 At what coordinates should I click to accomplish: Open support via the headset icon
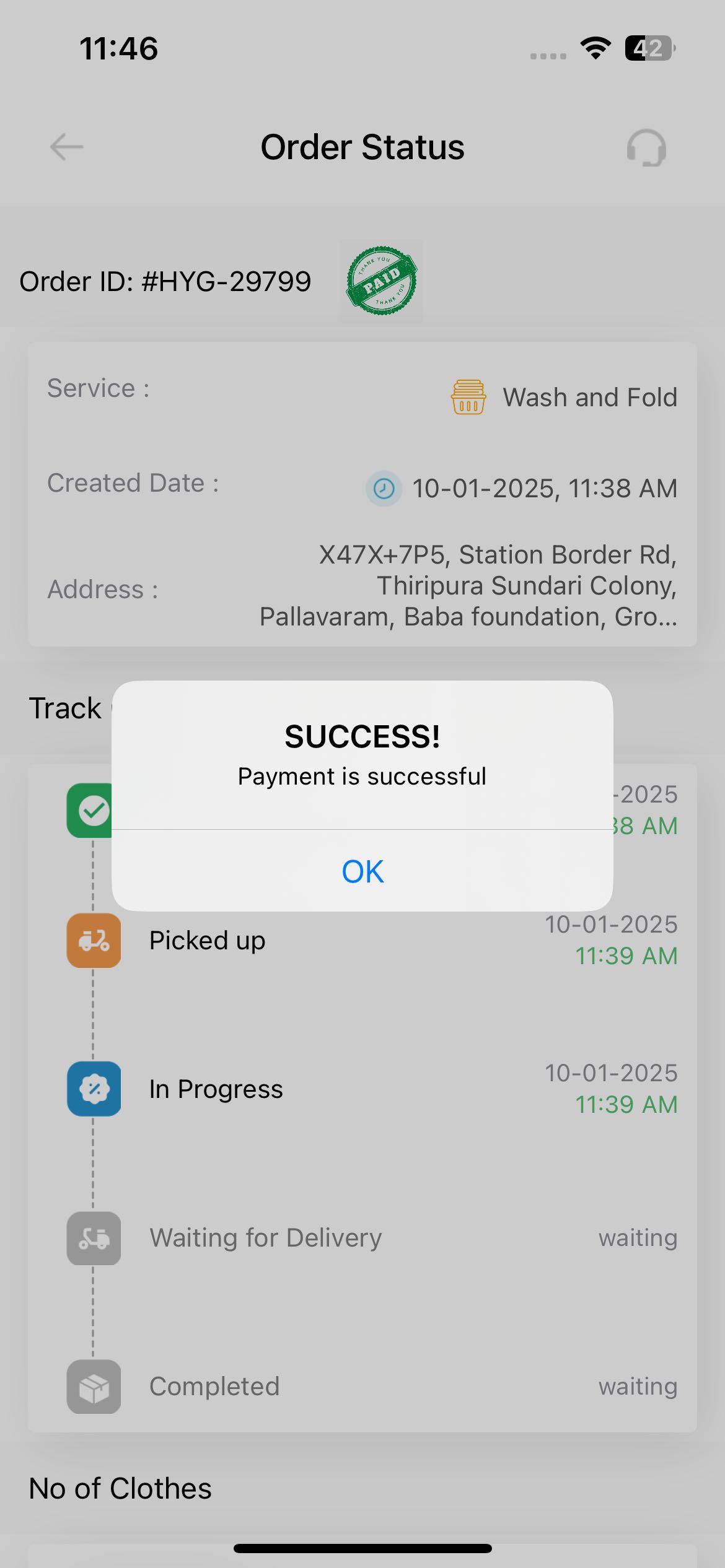tap(646, 148)
